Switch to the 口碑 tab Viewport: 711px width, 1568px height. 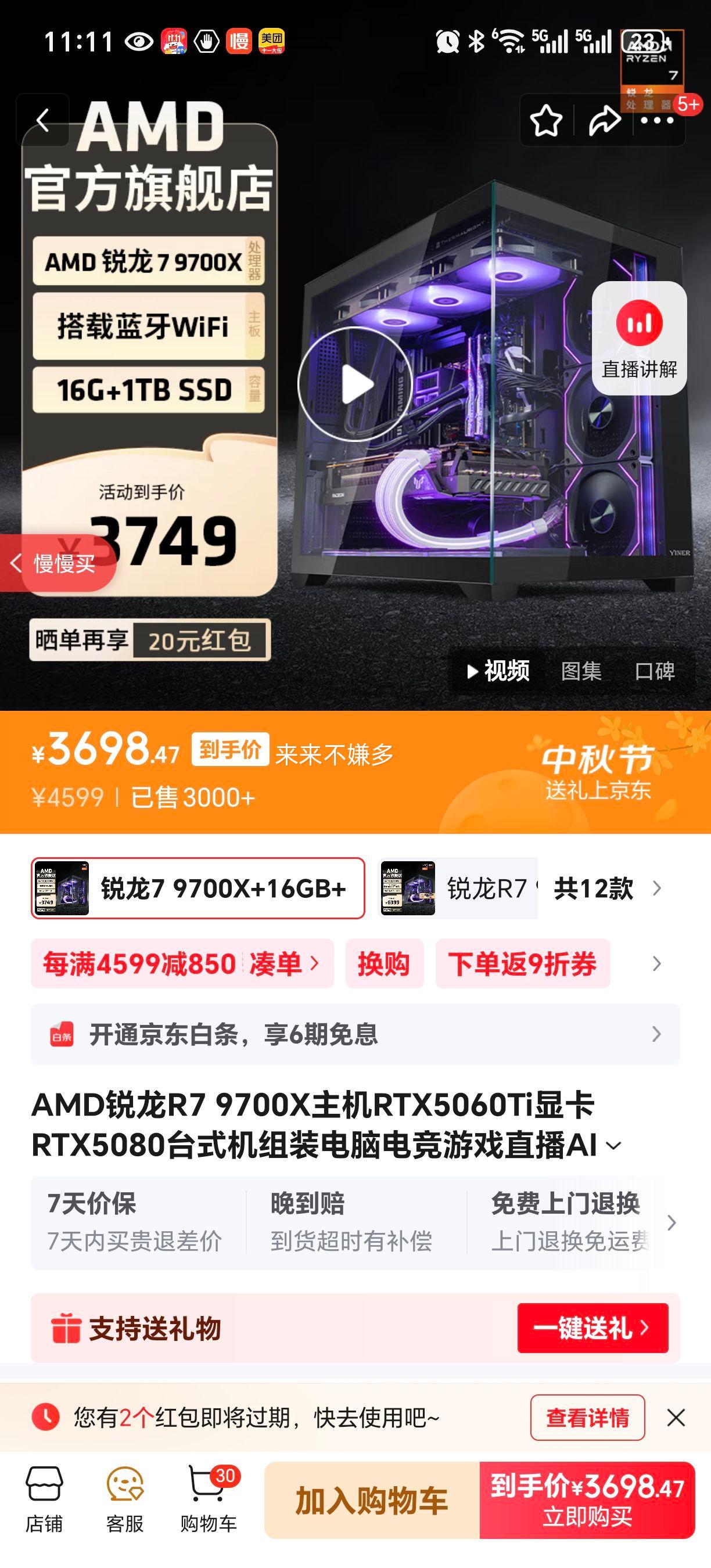tap(655, 671)
